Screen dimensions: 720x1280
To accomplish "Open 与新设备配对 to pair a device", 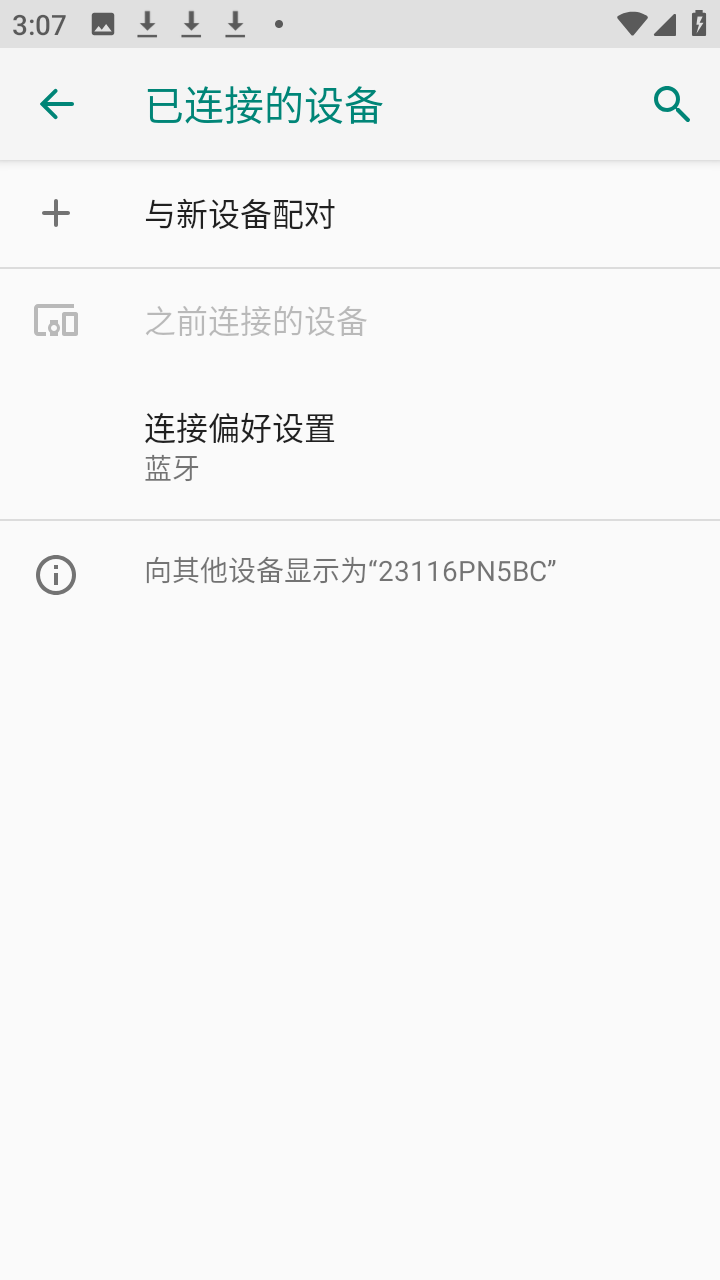I will coord(241,213).
